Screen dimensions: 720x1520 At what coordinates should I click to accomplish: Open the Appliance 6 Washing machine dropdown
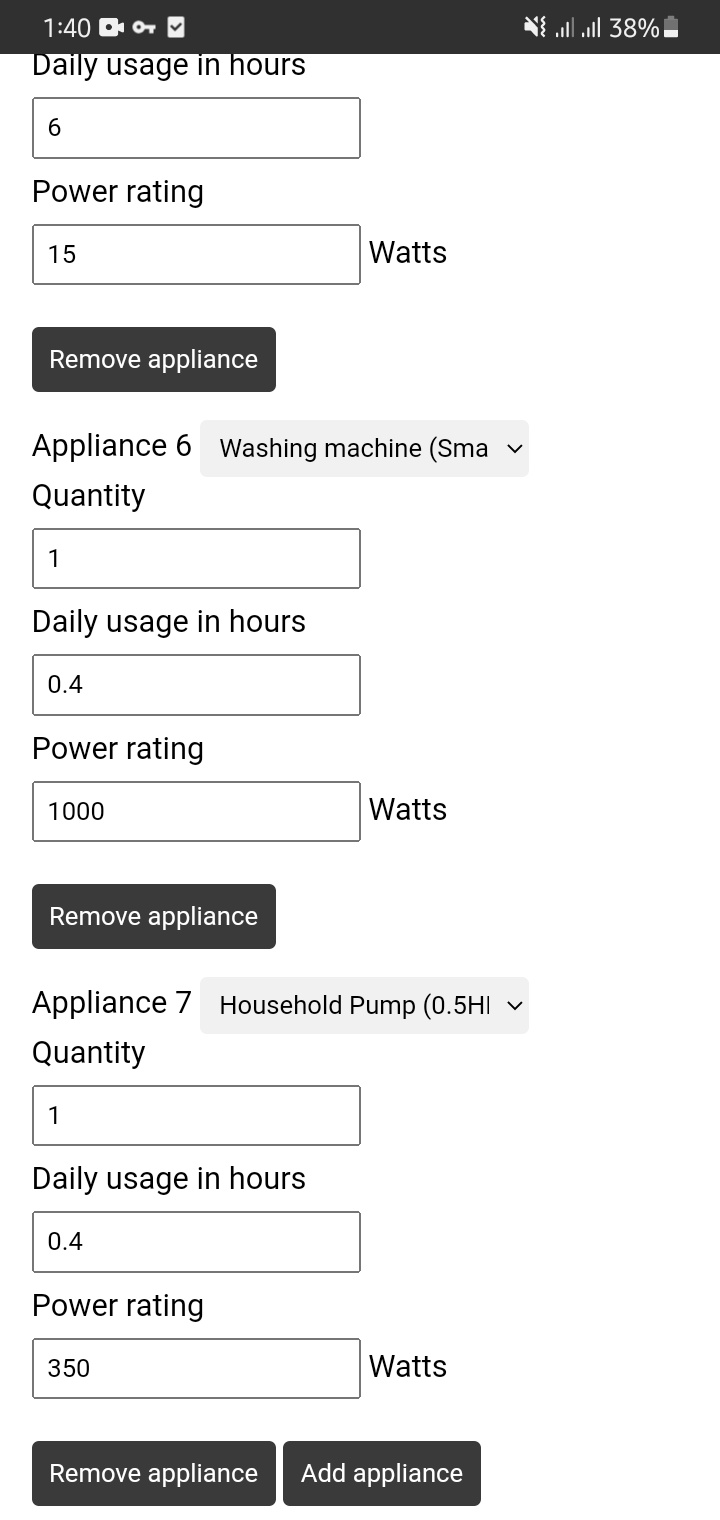(364, 448)
